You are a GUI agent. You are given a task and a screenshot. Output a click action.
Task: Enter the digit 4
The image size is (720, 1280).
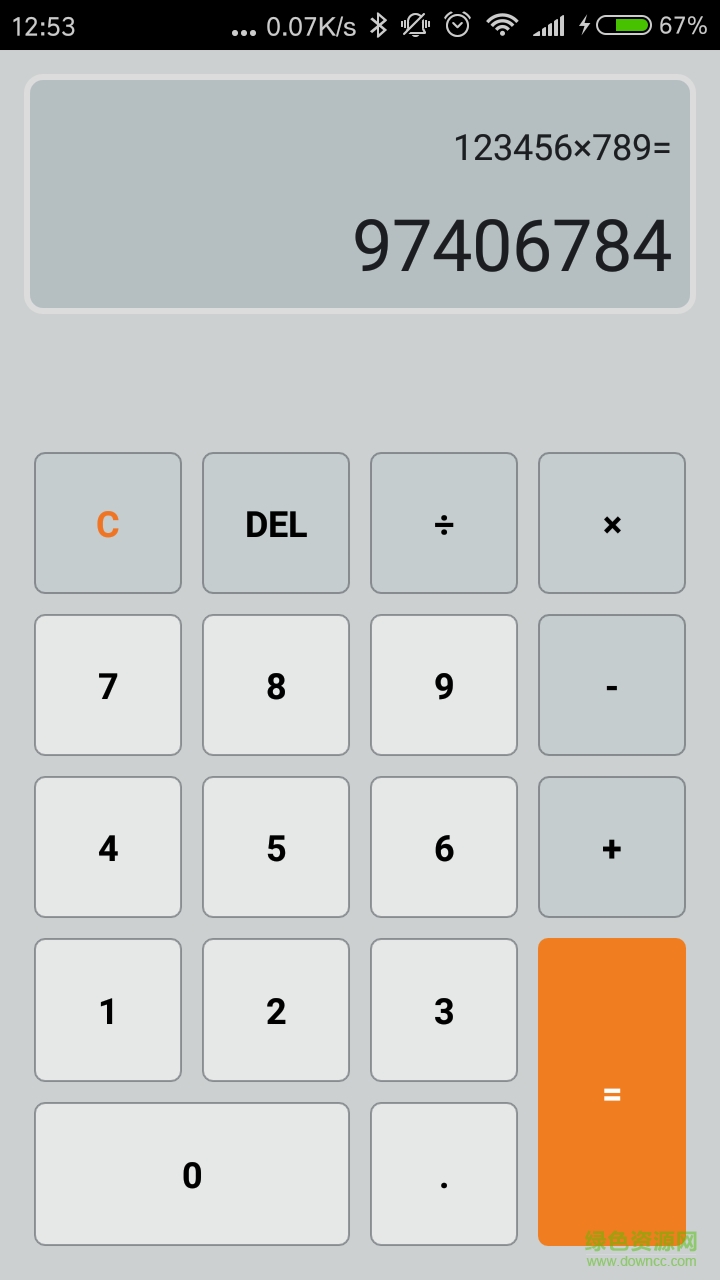coord(108,847)
